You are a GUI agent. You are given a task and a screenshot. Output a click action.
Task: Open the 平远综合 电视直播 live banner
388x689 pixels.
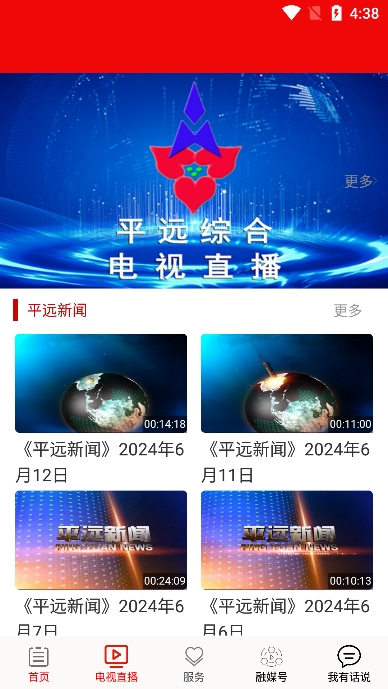pos(194,181)
